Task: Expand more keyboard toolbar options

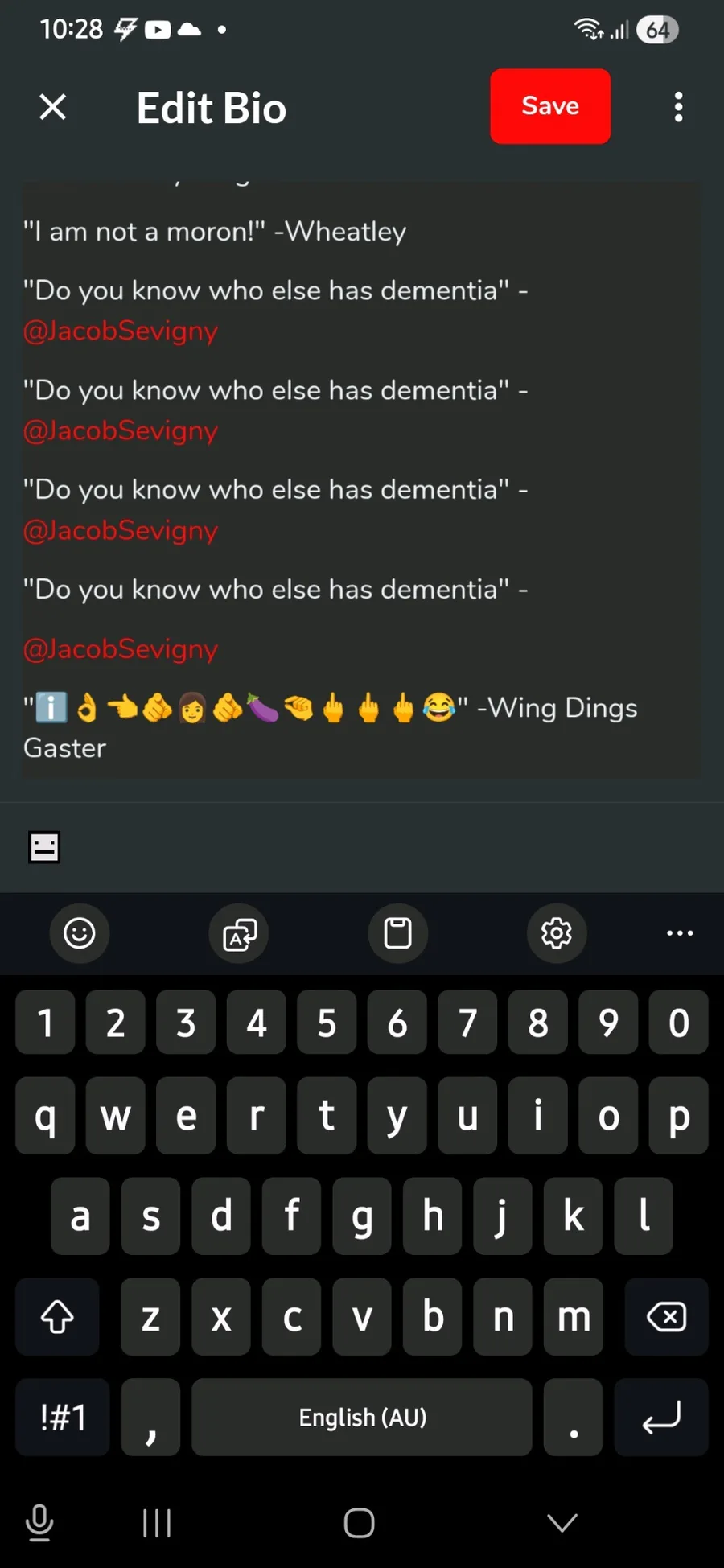Action: 680,933
